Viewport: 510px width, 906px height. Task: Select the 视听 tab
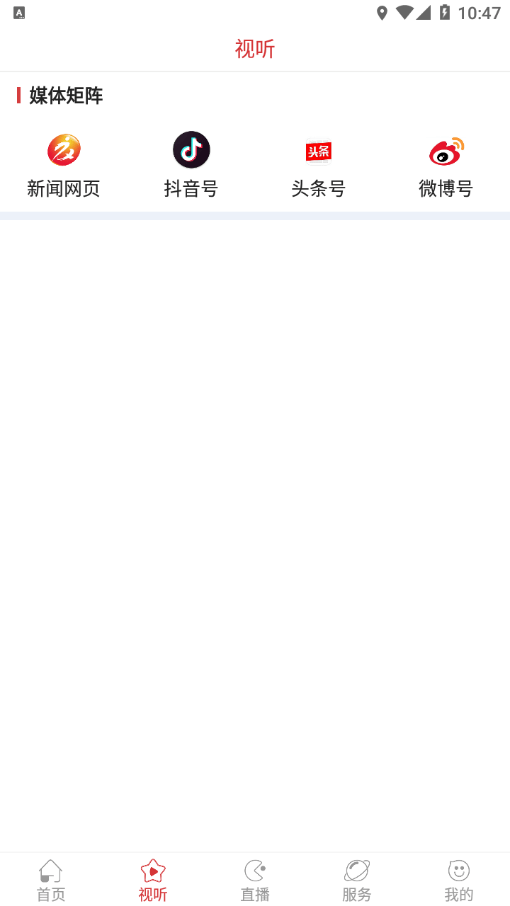tap(153, 880)
